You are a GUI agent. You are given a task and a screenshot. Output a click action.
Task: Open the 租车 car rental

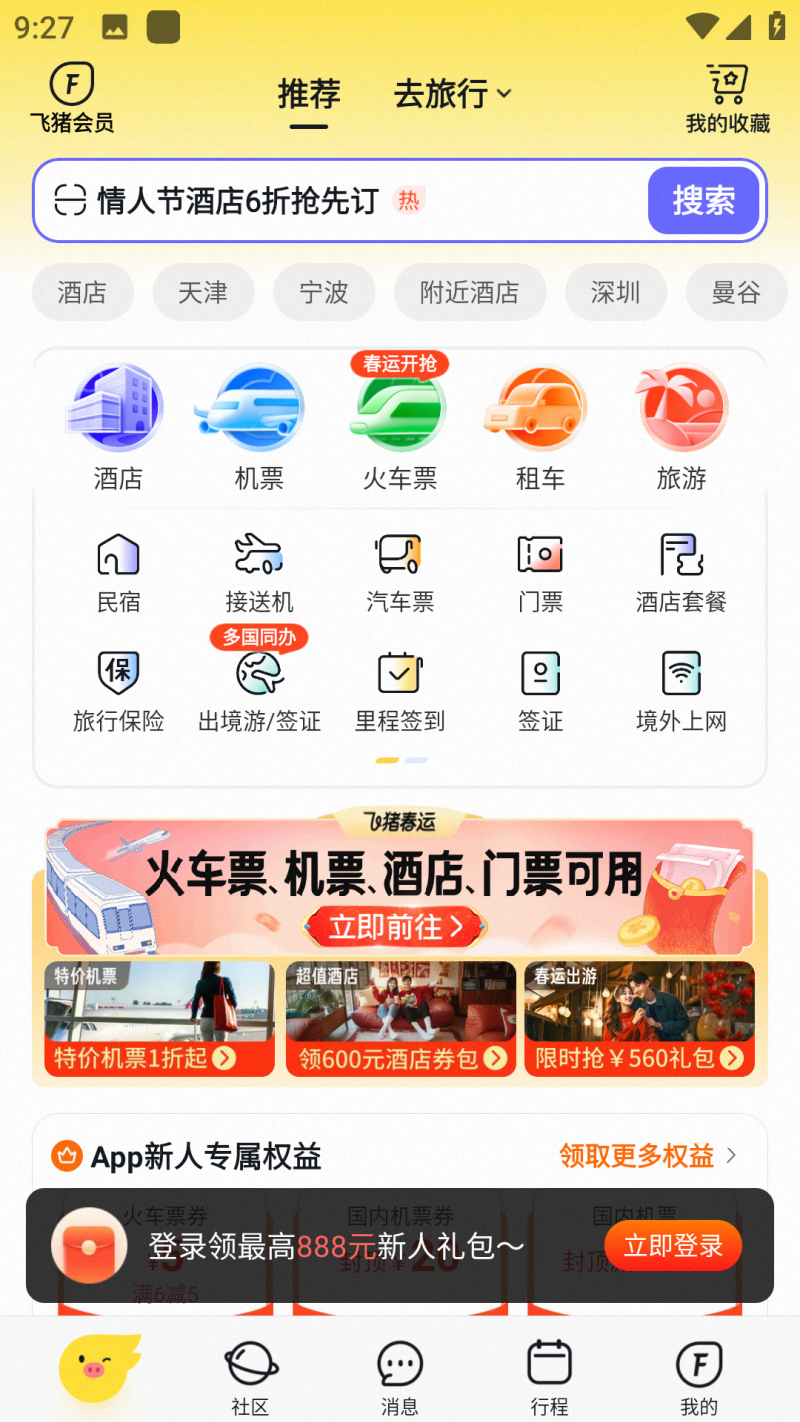click(540, 427)
